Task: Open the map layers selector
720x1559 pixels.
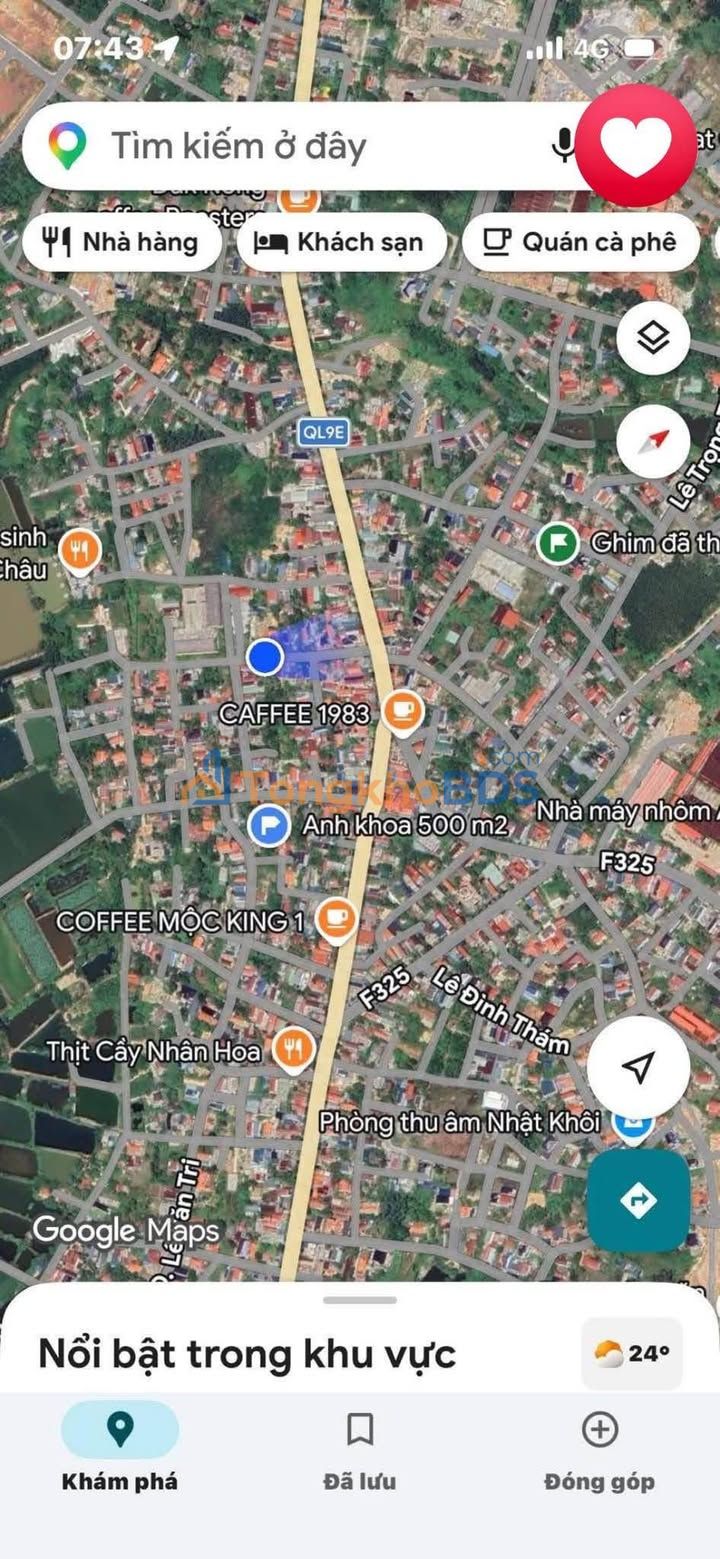Action: (x=653, y=338)
